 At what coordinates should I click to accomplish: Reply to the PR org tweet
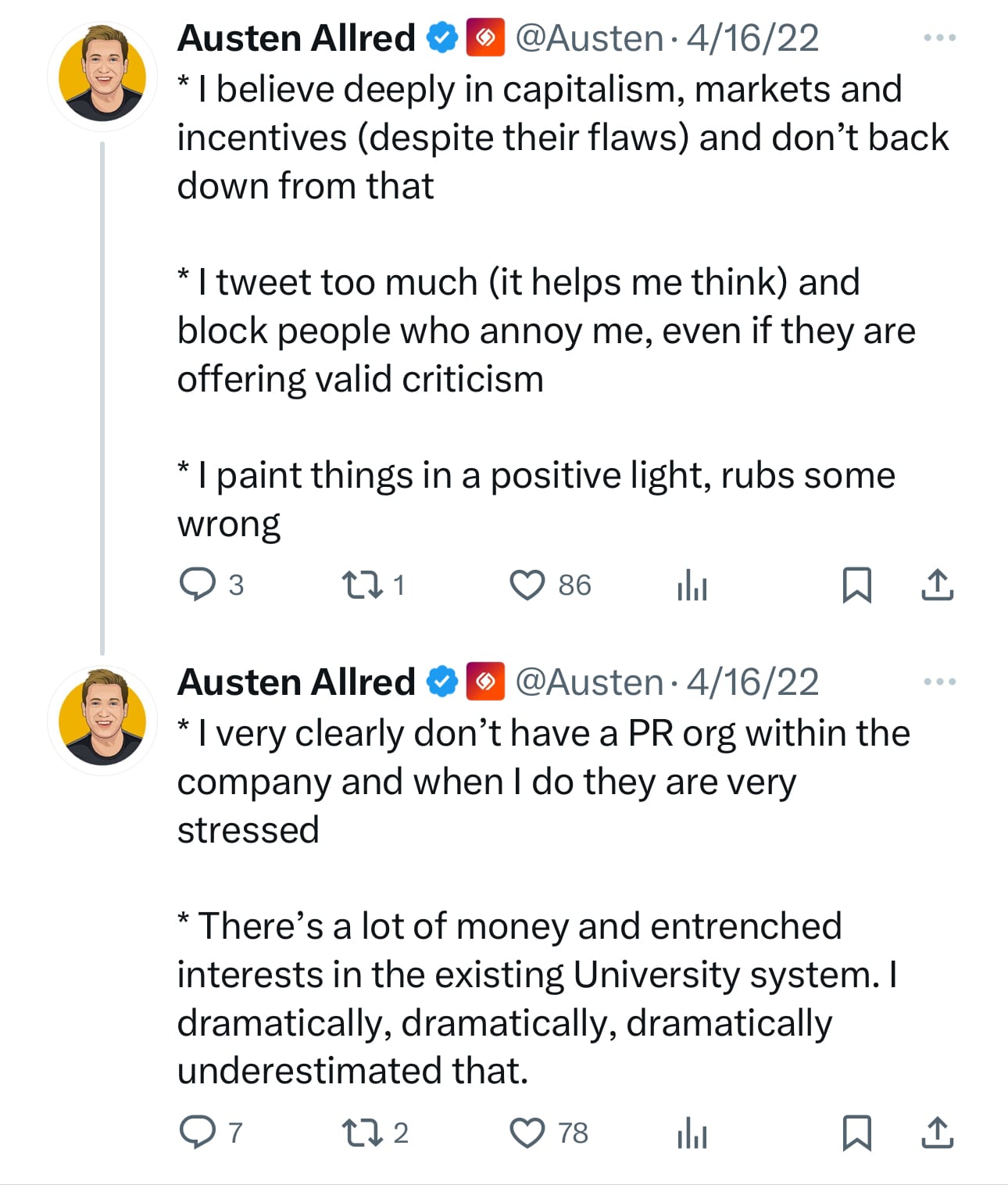pos(198,1133)
